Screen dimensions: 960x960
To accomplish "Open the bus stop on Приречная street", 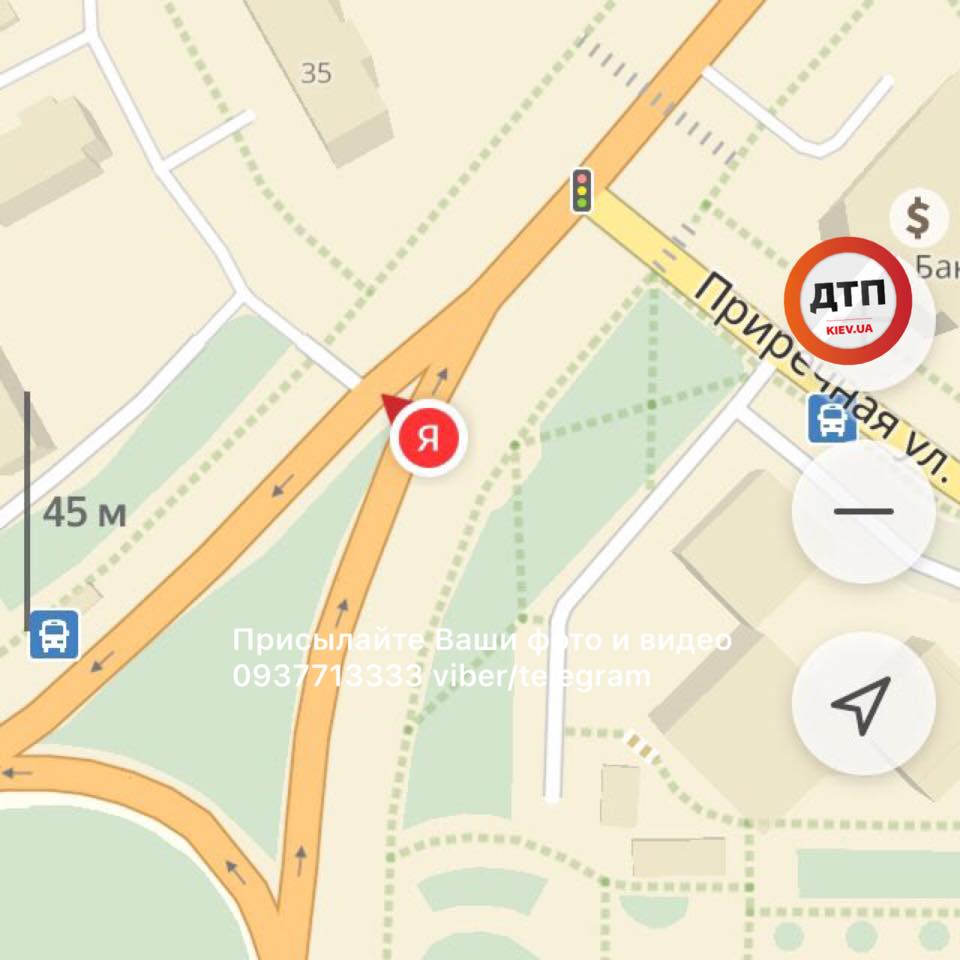I will (x=832, y=419).
